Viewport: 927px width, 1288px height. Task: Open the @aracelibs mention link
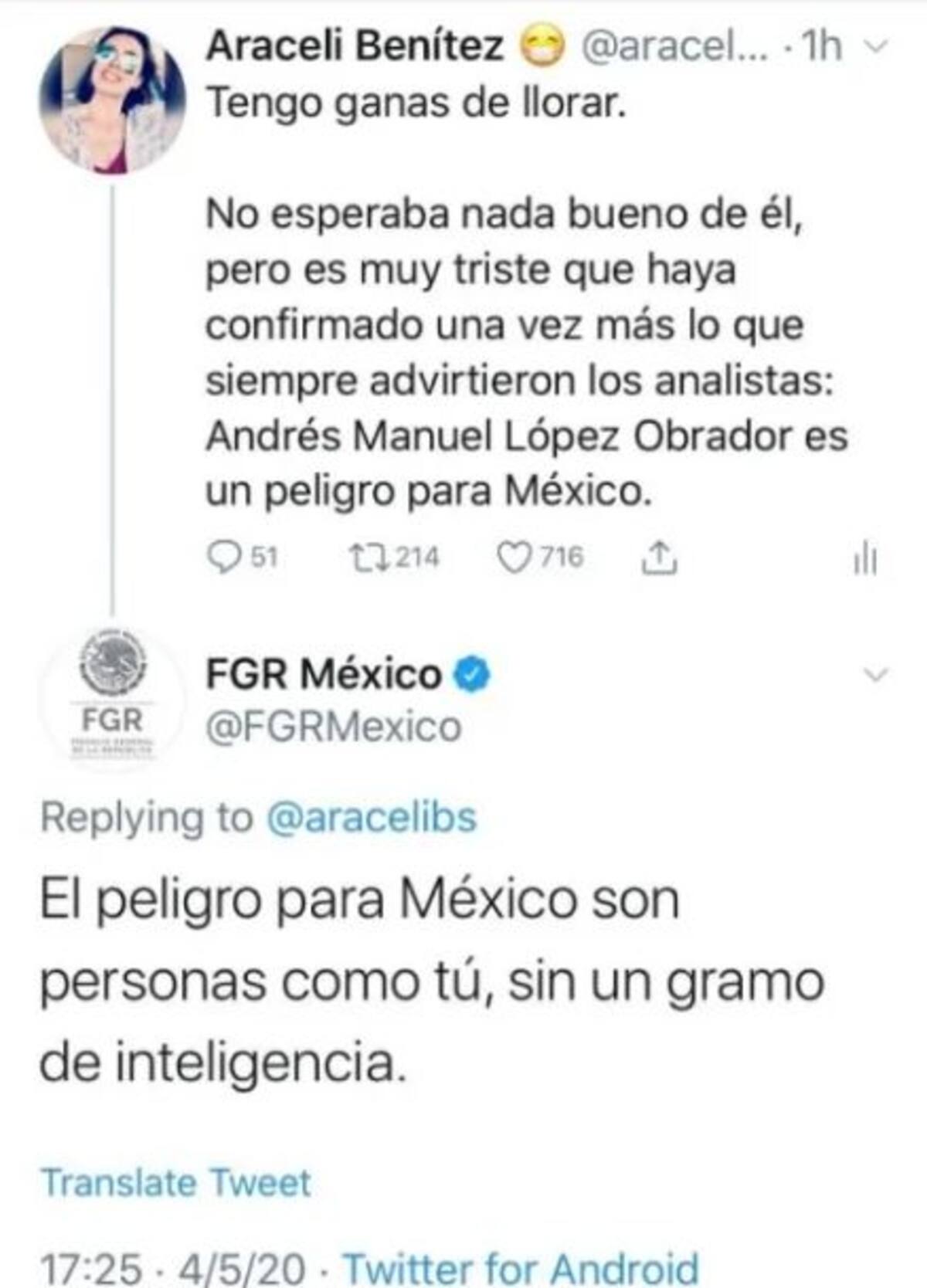(x=372, y=817)
